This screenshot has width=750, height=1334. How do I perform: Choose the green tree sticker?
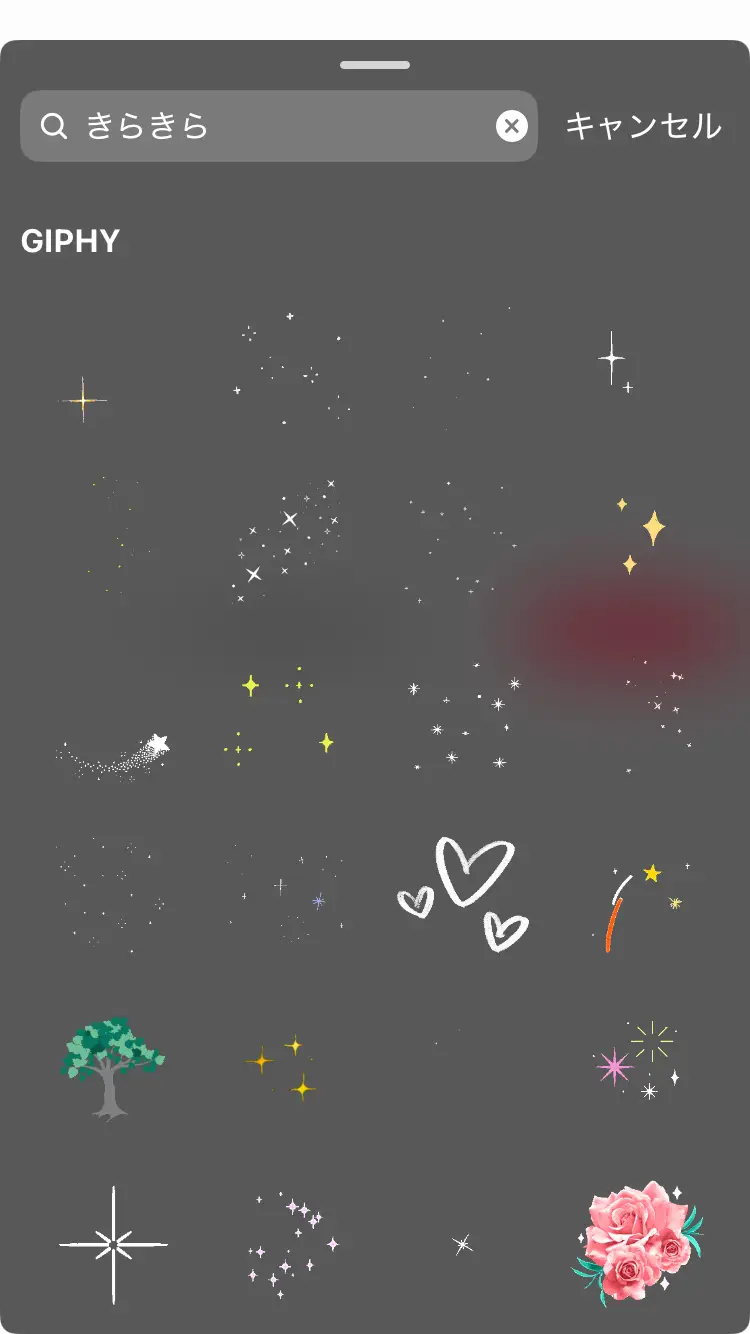(110, 1067)
